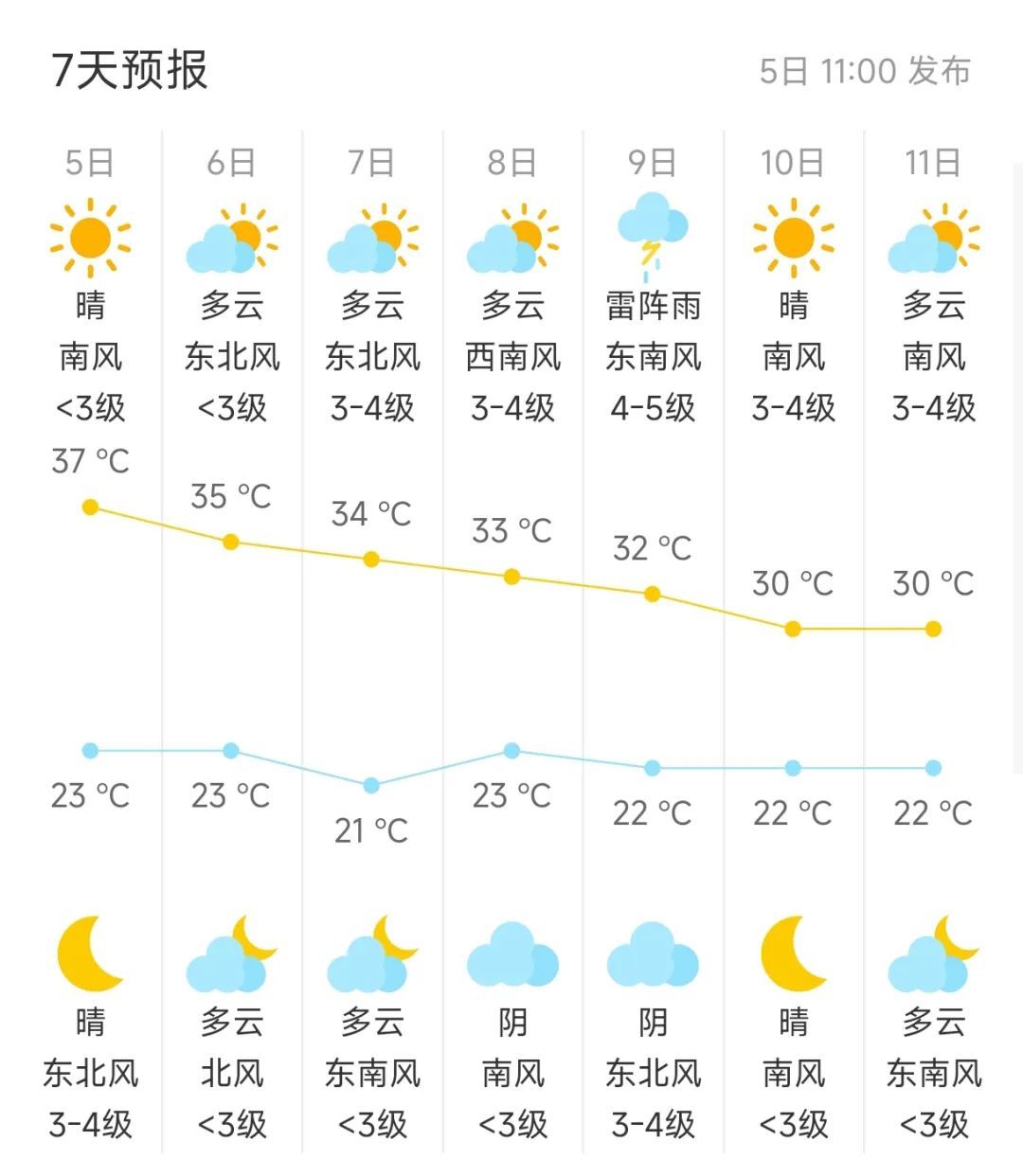Click the 雷阵雨 weather label on day 9

(x=652, y=306)
